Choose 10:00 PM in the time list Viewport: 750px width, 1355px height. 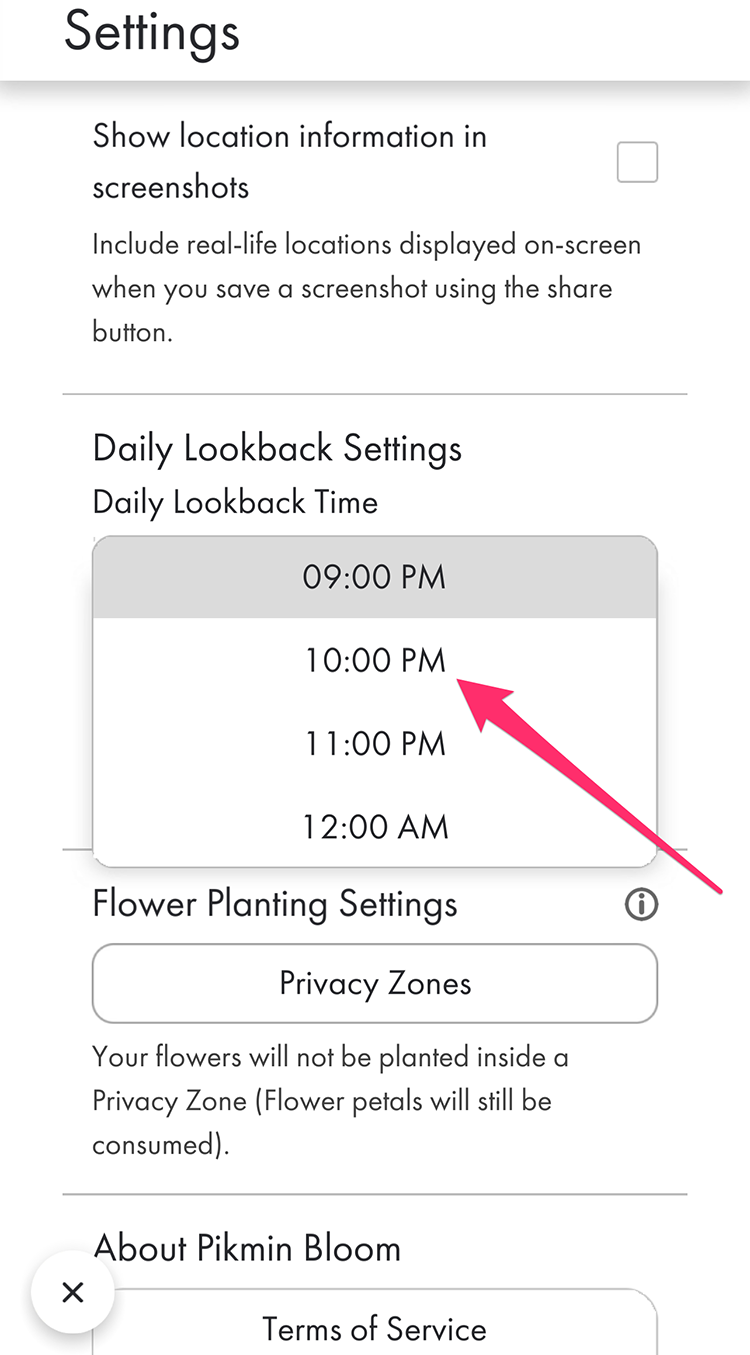tap(375, 660)
